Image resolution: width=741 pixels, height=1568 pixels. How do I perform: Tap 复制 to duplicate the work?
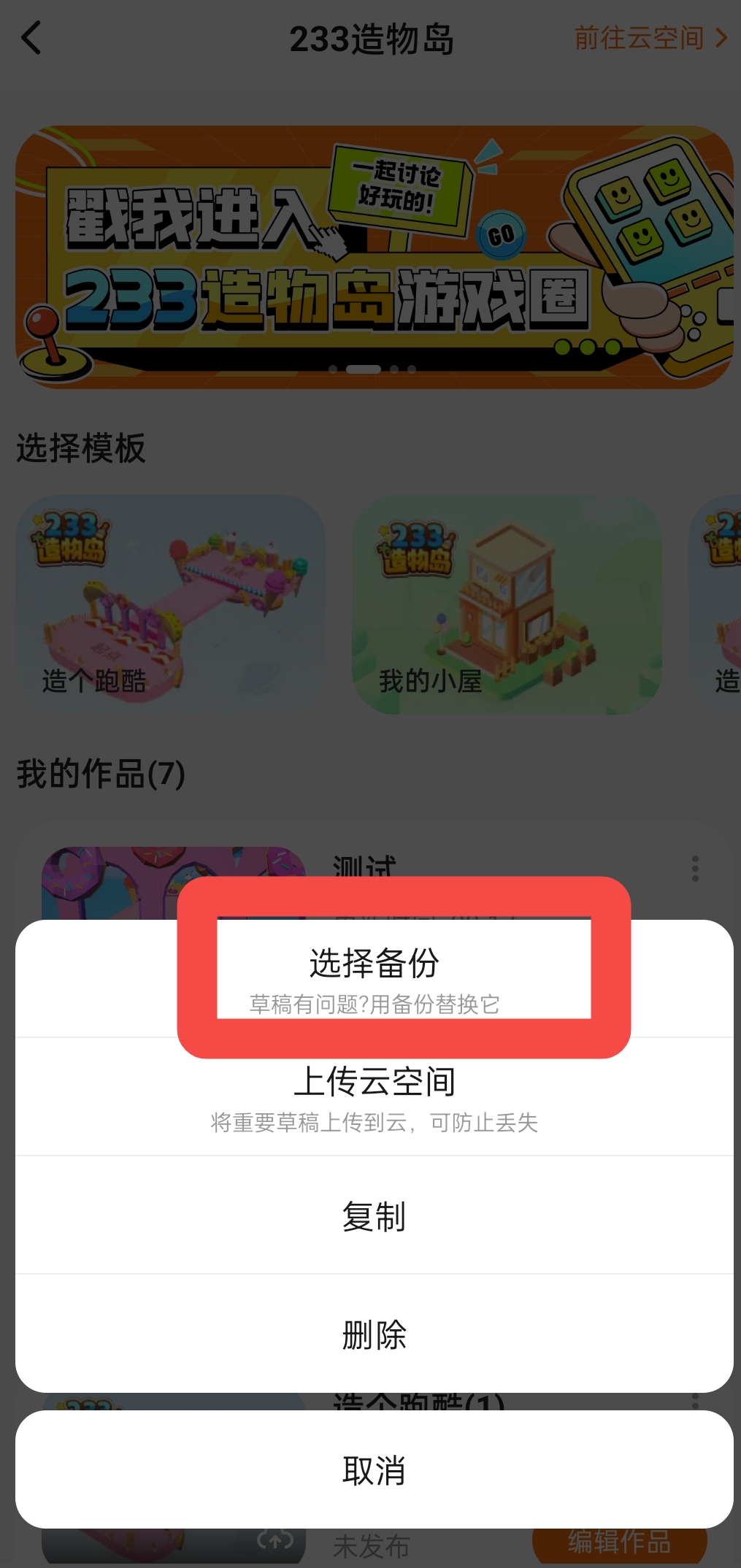374,1216
